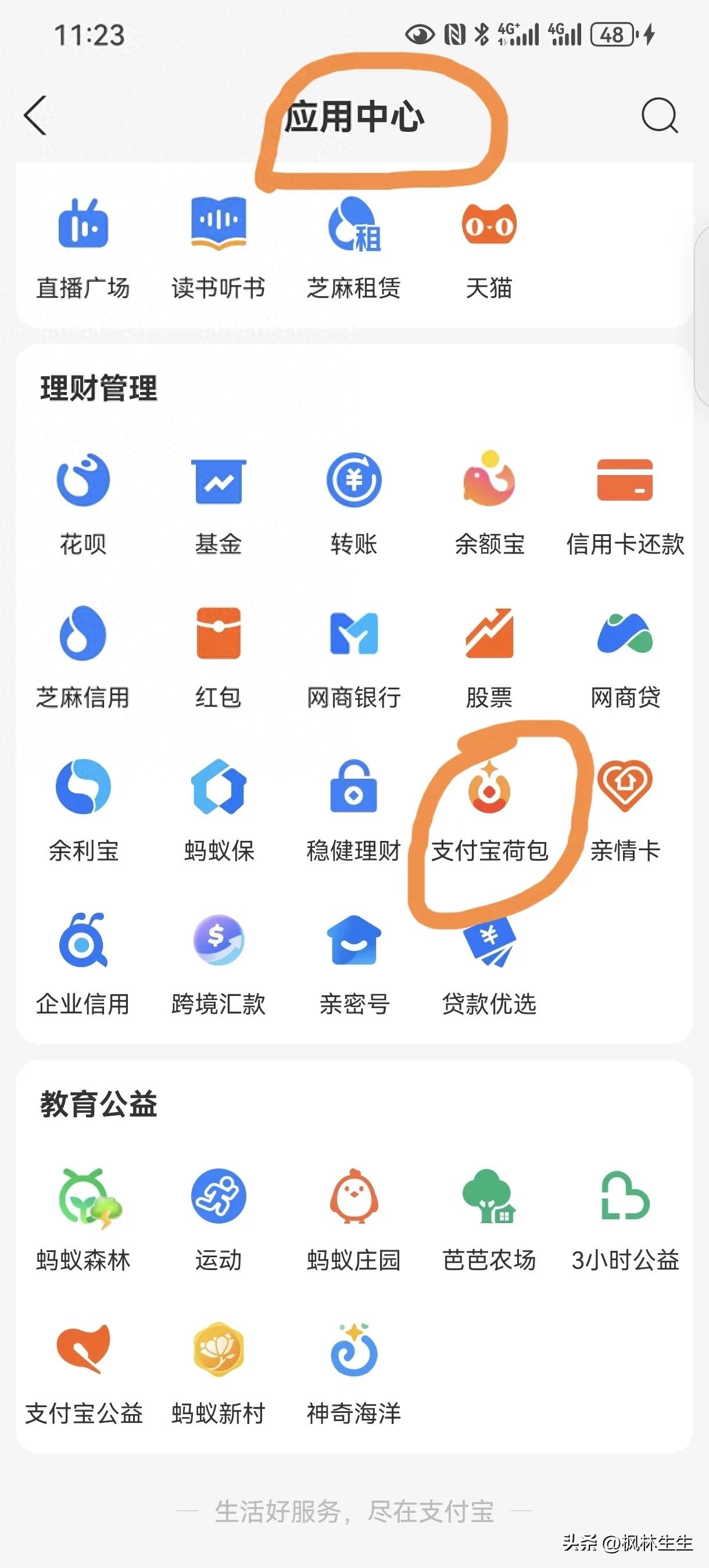Open 信用卡还款
The image size is (709, 1568).
(x=625, y=481)
